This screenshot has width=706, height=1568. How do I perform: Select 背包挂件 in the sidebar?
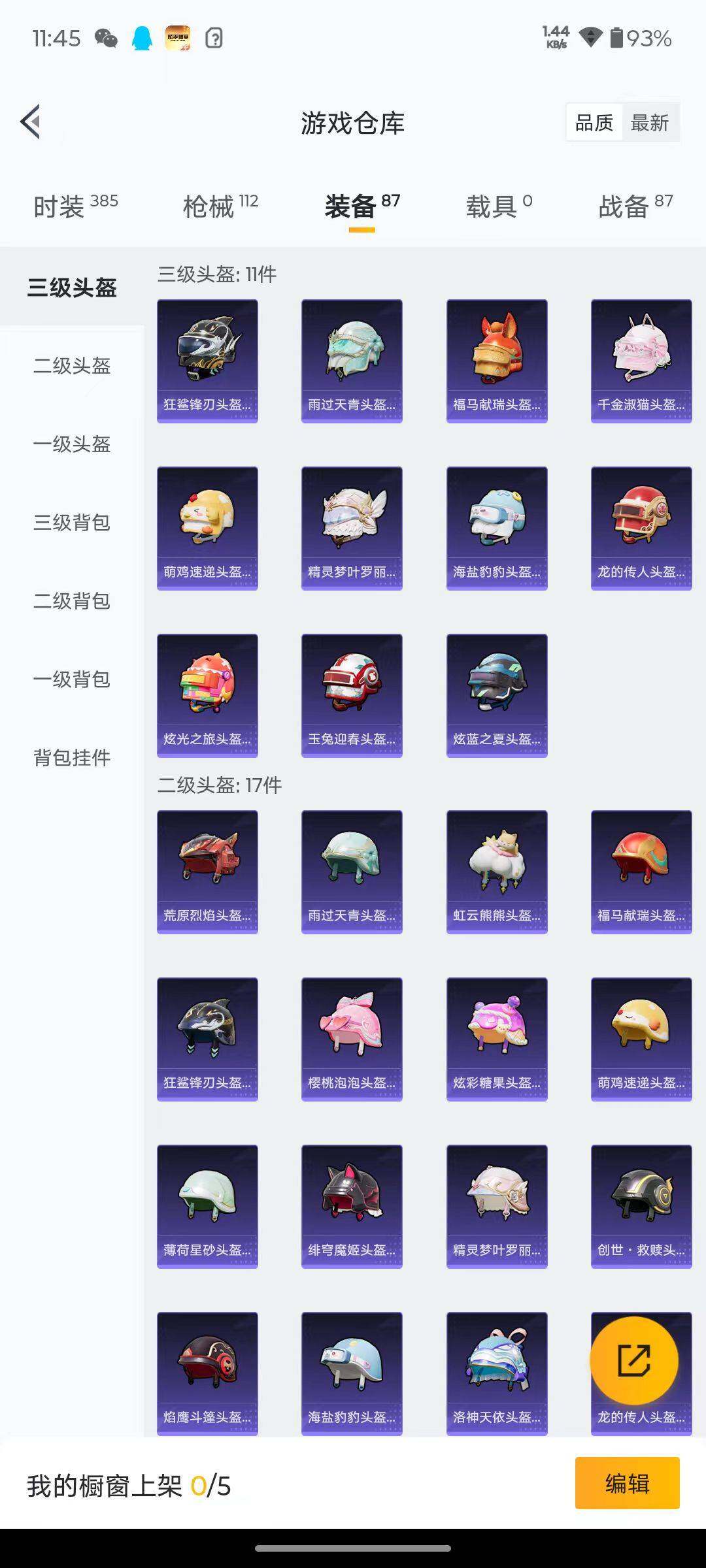click(x=72, y=758)
